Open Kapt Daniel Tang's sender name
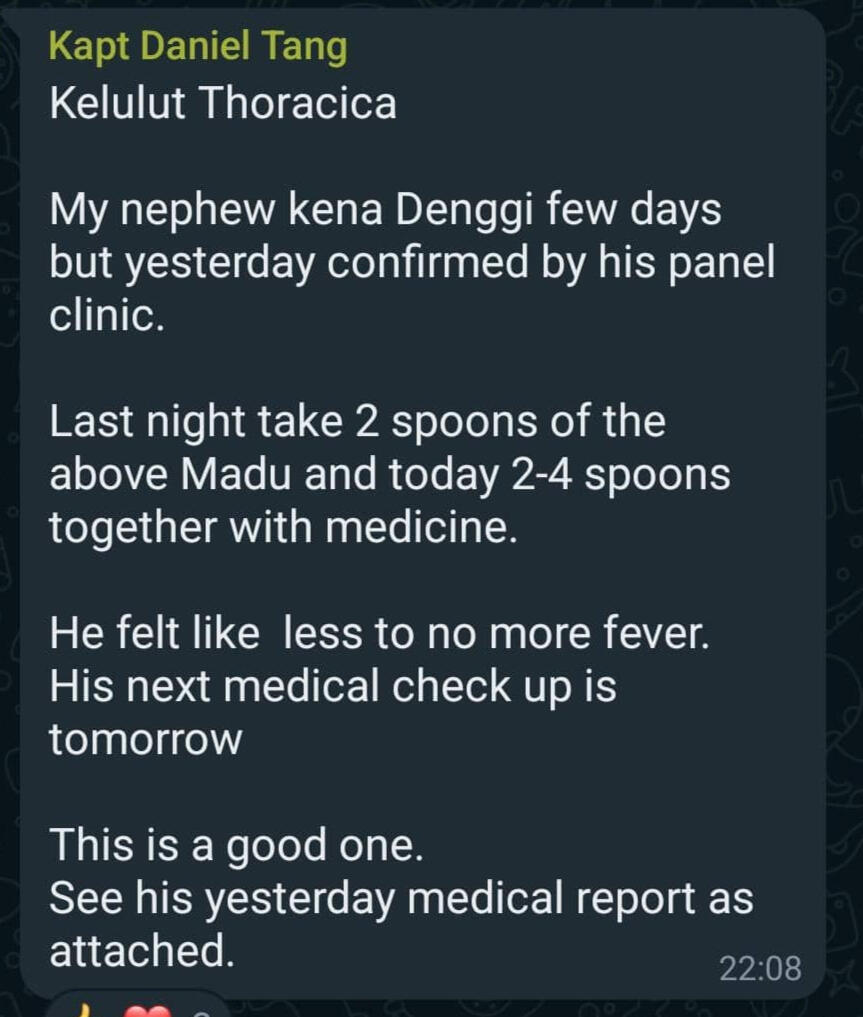 [197, 47]
